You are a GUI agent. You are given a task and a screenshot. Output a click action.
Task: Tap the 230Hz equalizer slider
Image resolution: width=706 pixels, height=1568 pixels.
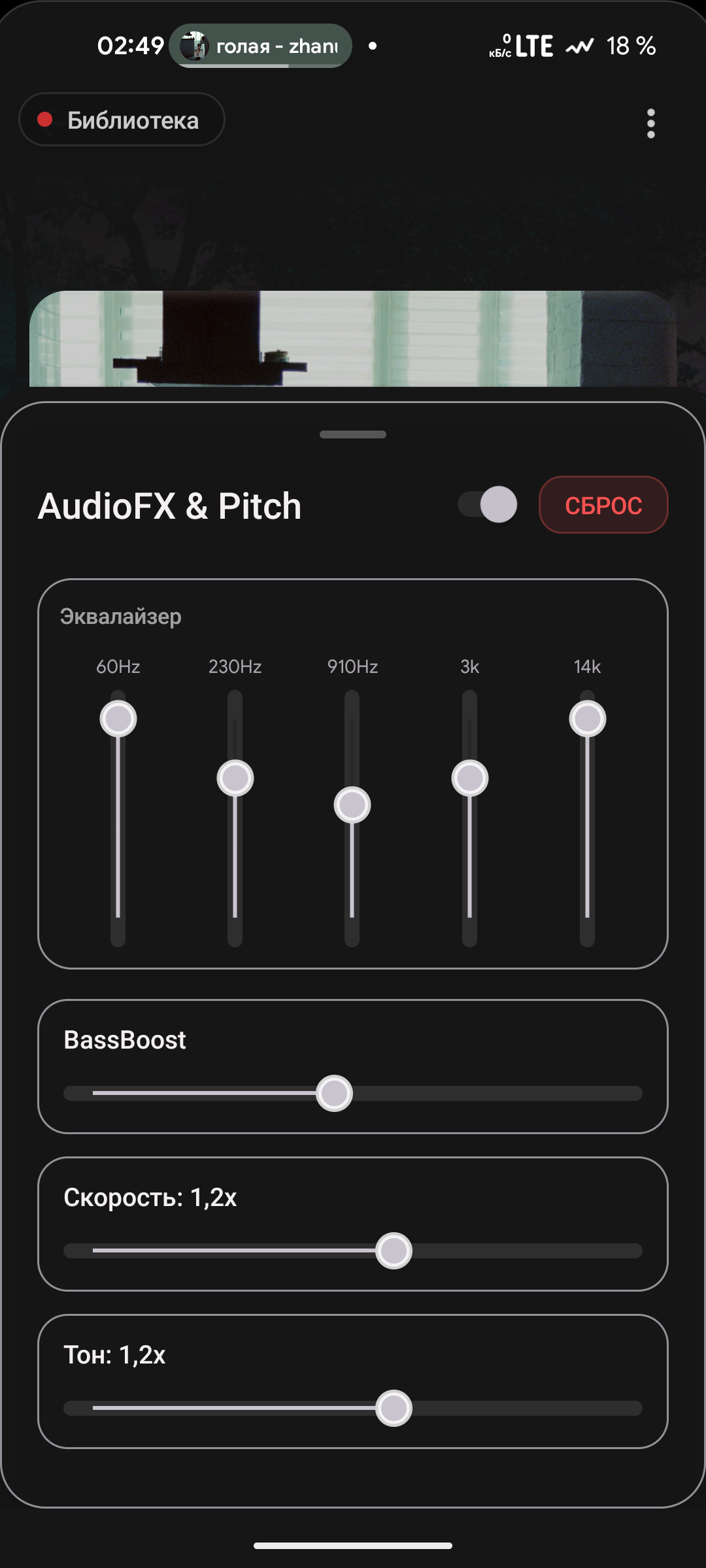pos(235,818)
